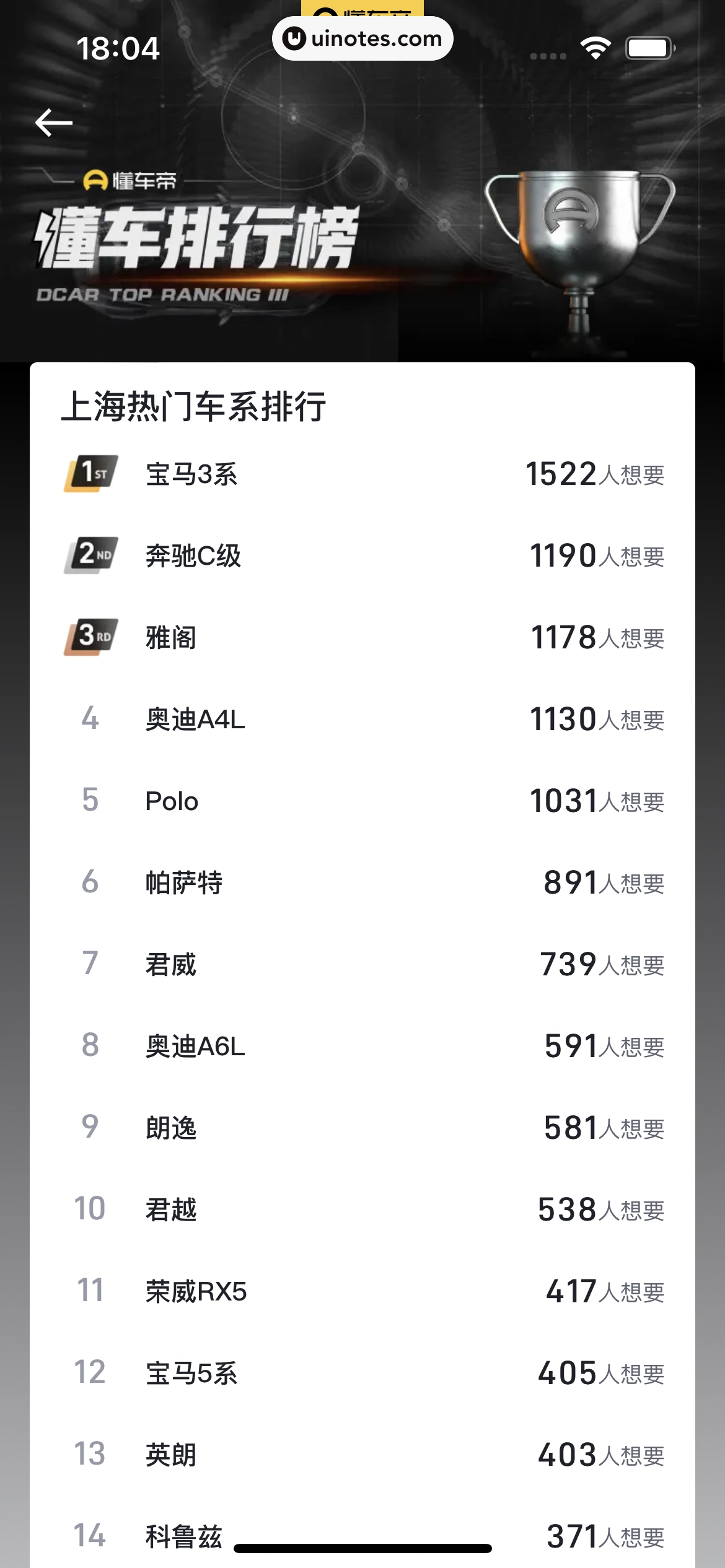Open the 宝马3系 ranking row
Image resolution: width=725 pixels, height=1568 pixels.
pos(362,474)
